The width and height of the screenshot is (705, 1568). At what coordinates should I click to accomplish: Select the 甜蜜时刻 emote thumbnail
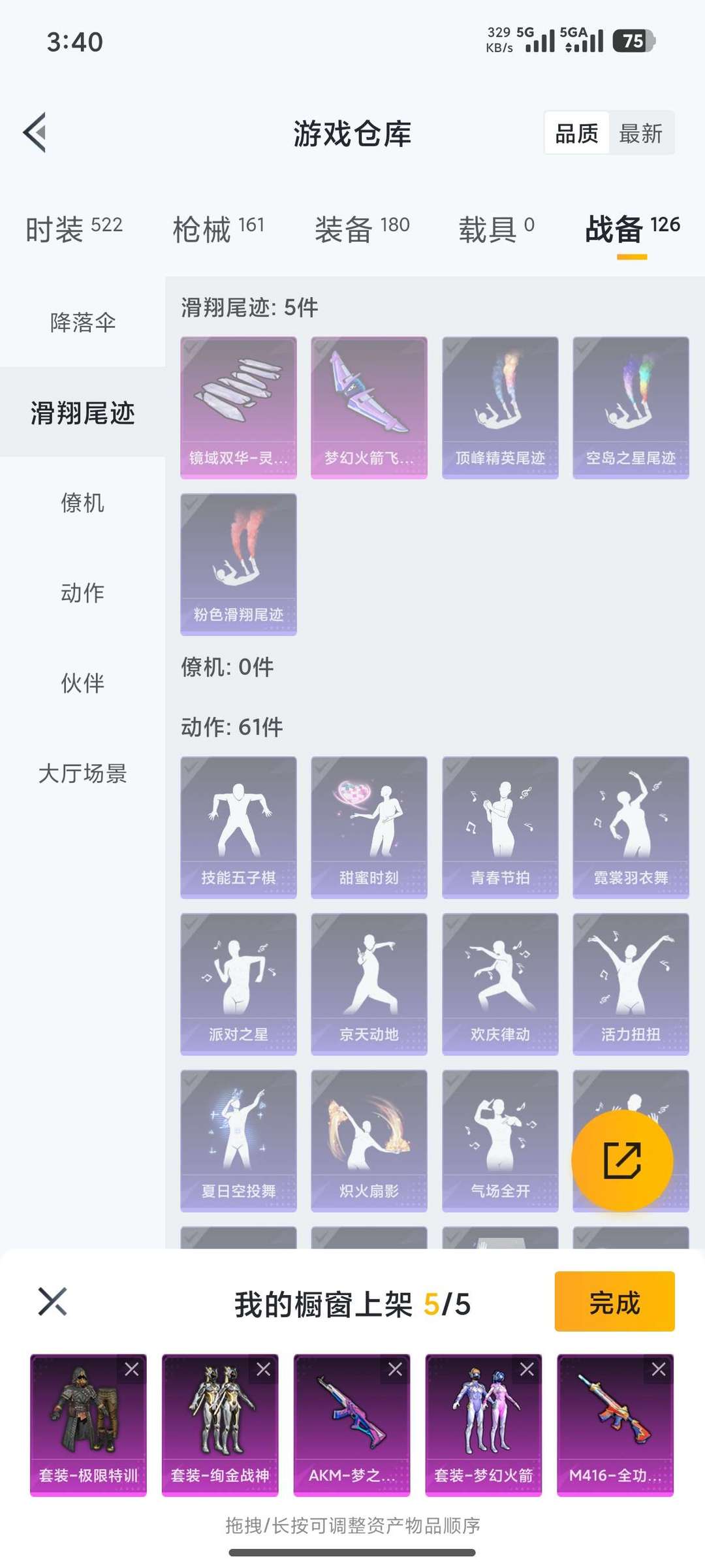tap(369, 826)
